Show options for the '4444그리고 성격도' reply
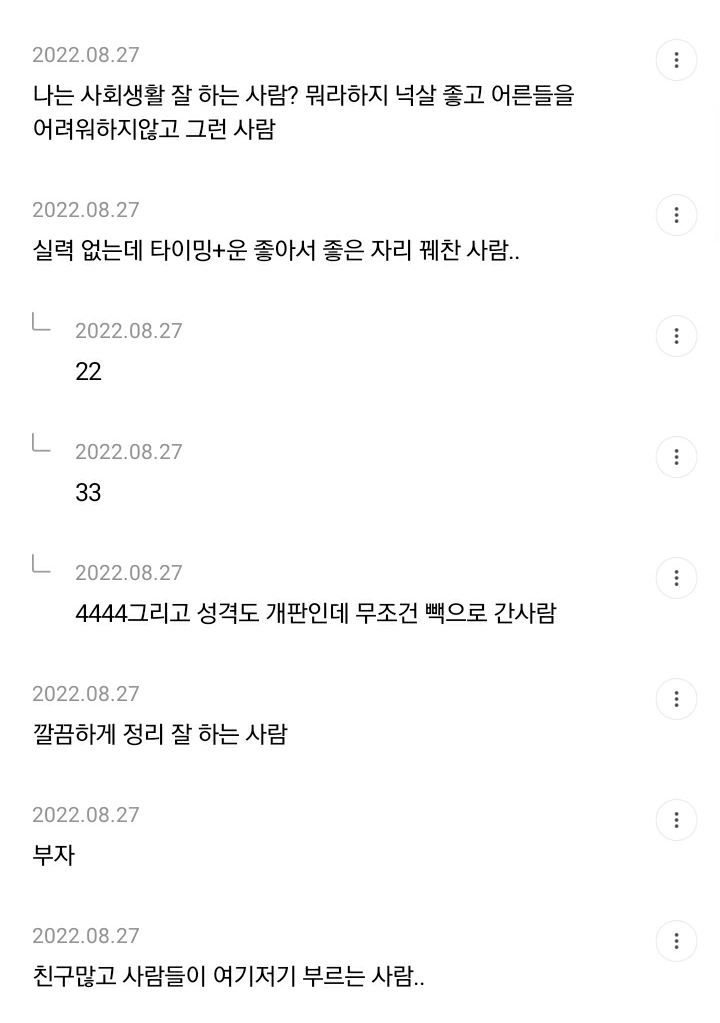 676,578
